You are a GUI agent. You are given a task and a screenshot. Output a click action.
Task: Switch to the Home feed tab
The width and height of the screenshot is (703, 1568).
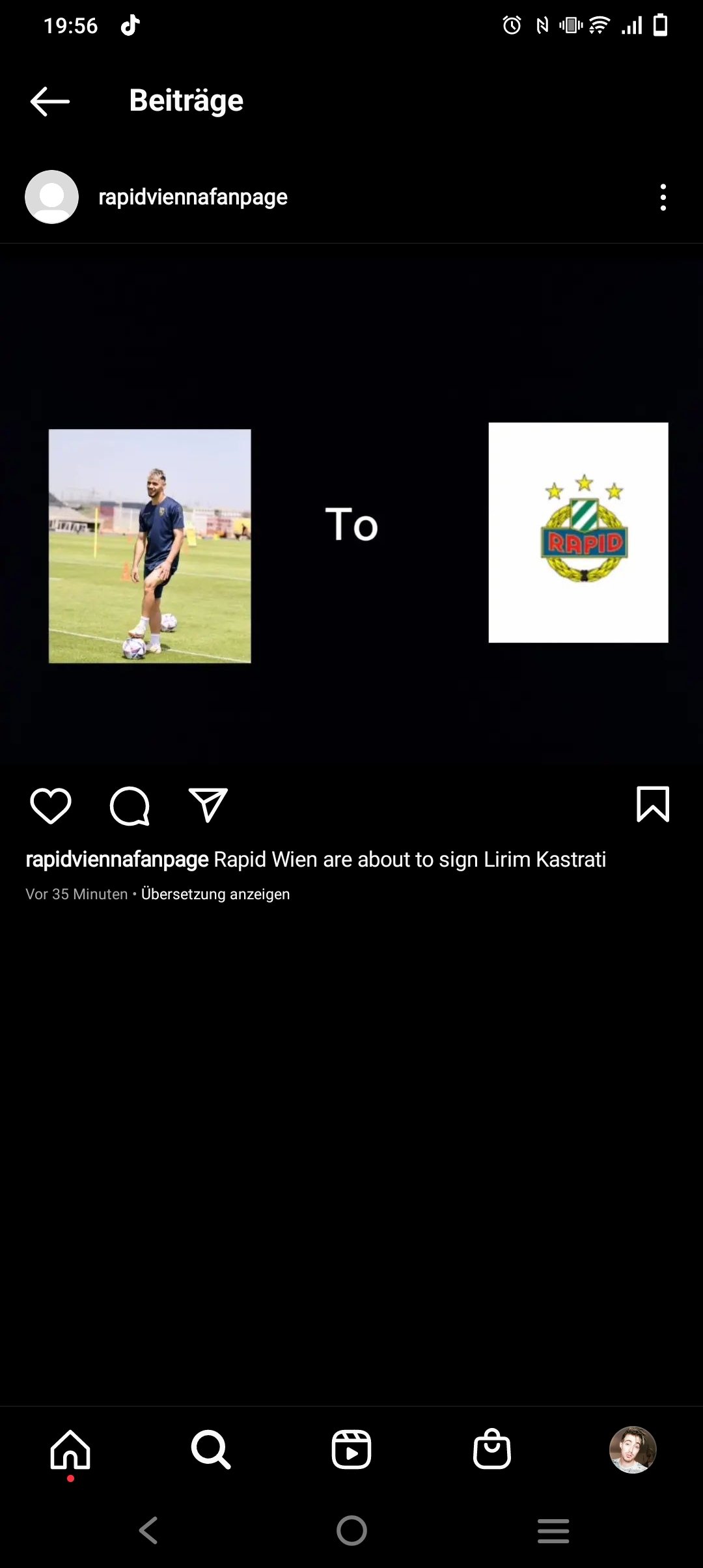tap(70, 1449)
